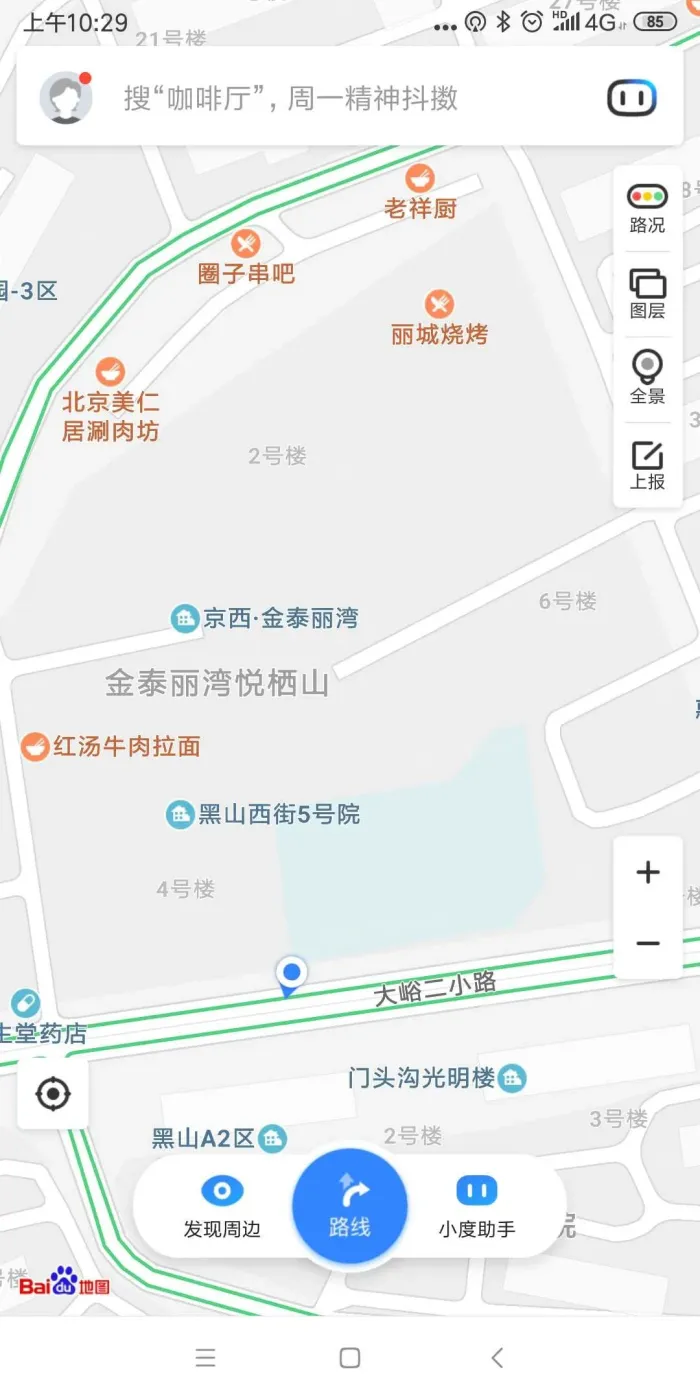
Task: Tap 上报 to report an issue
Action: coord(647,465)
